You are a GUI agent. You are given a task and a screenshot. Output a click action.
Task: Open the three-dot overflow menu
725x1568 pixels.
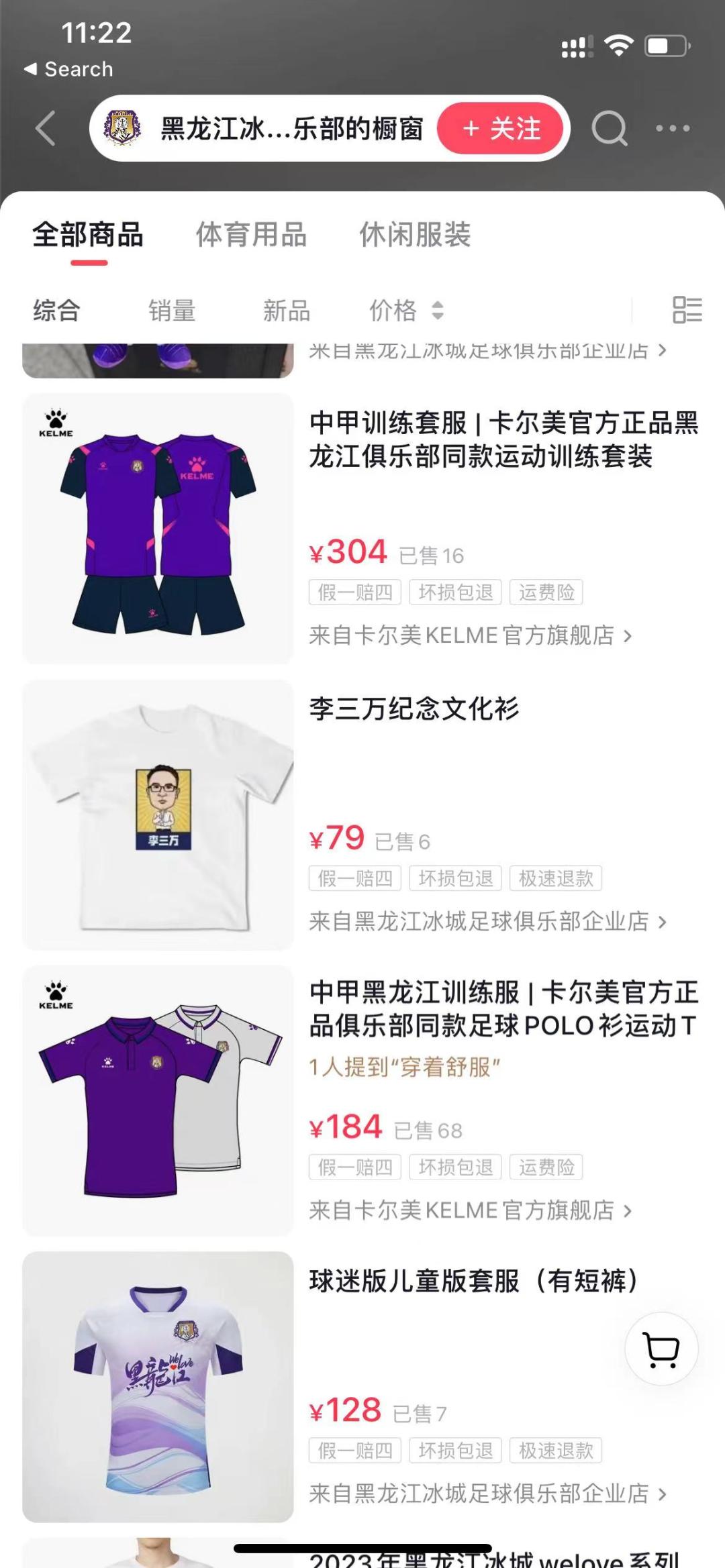[672, 128]
